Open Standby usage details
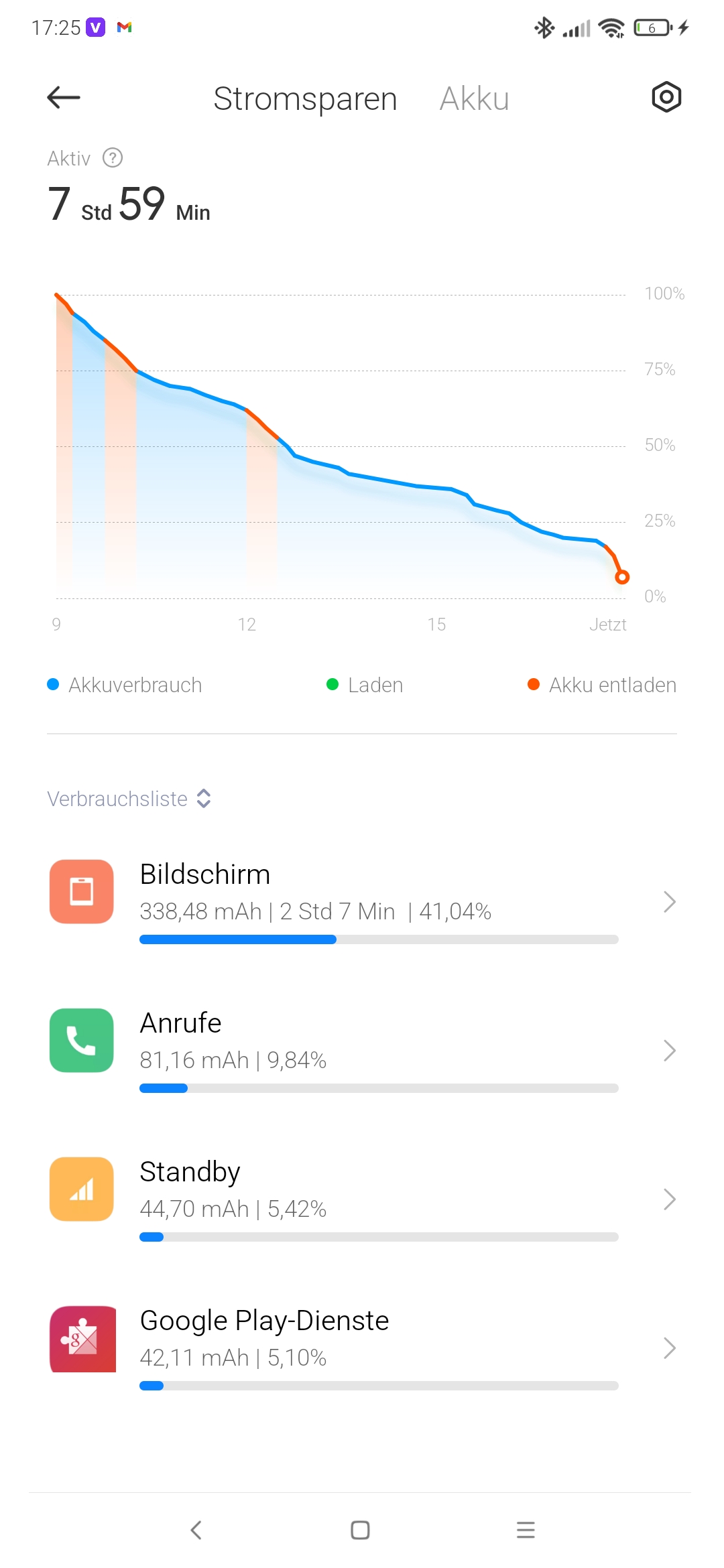Viewport: 724px width, 1568px height. tap(362, 1199)
